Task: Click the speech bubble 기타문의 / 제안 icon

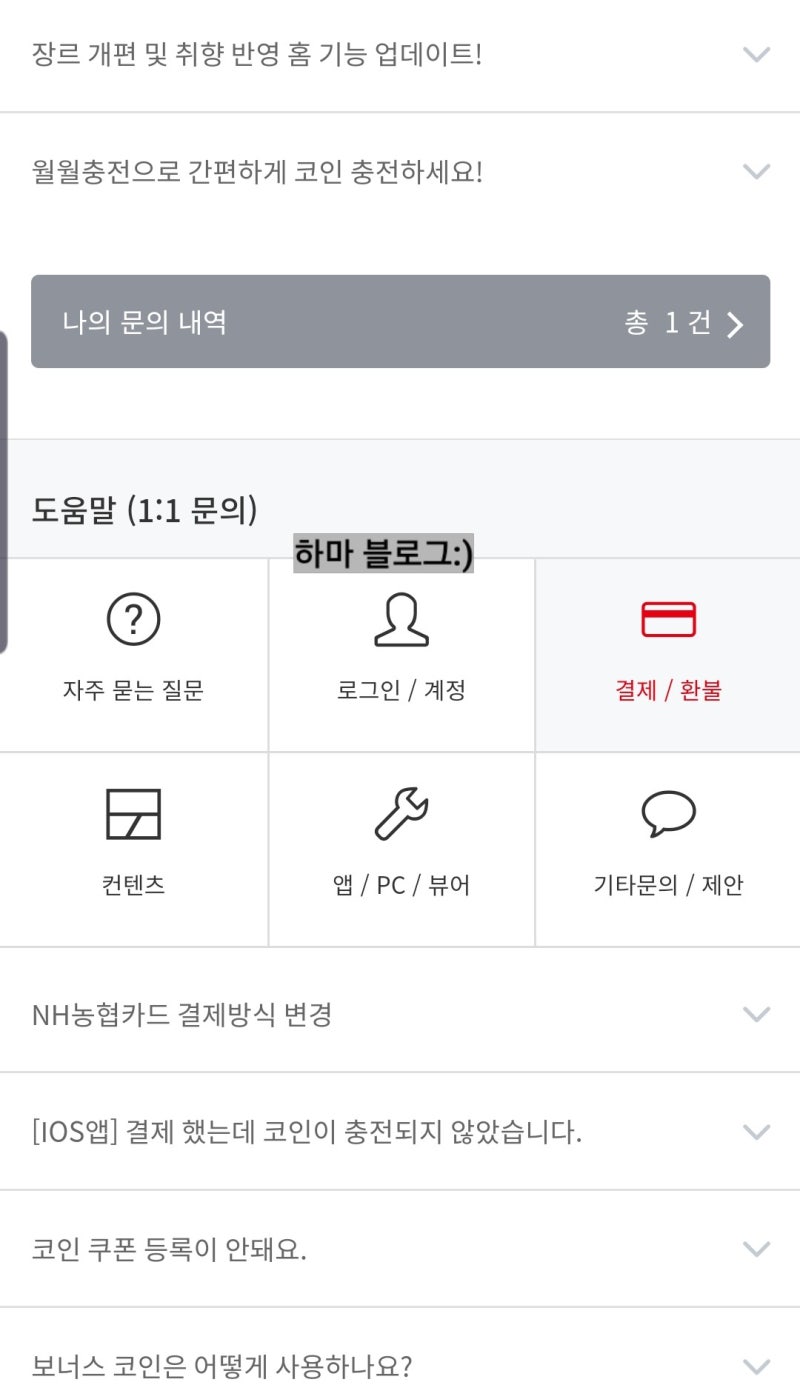Action: [668, 812]
